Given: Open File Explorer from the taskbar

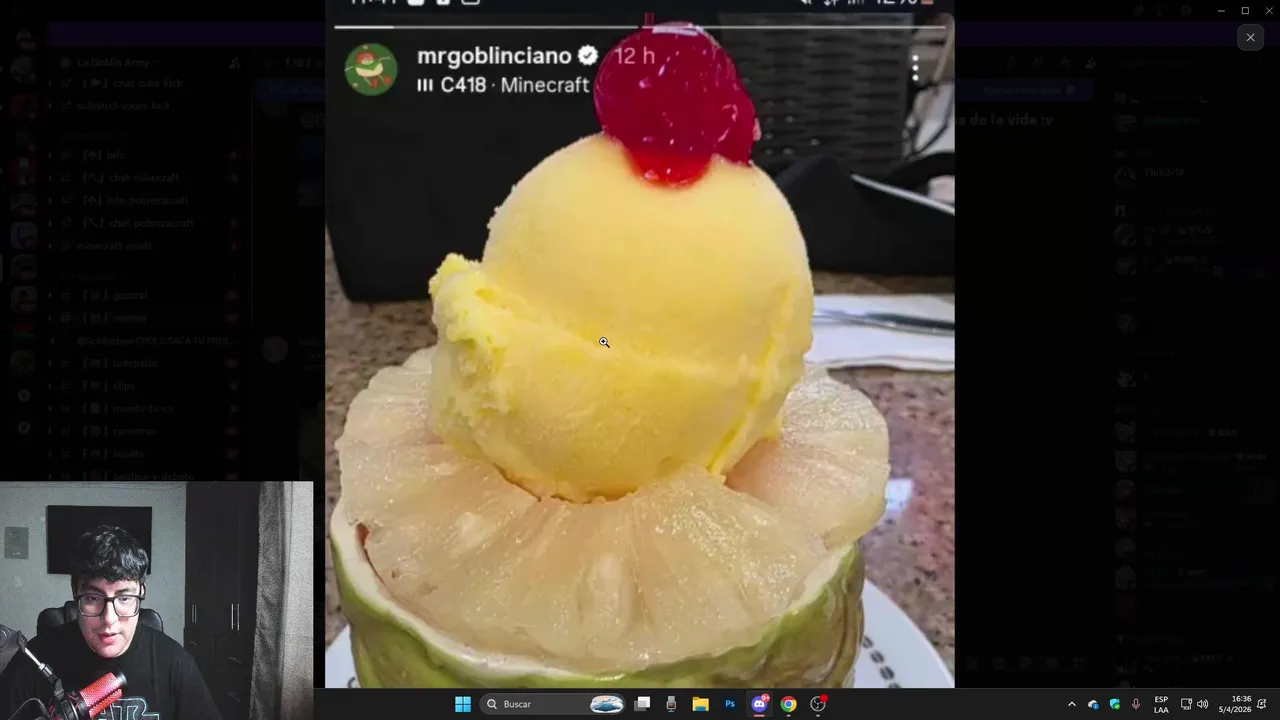Looking at the screenshot, I should pyautogui.click(x=700, y=704).
